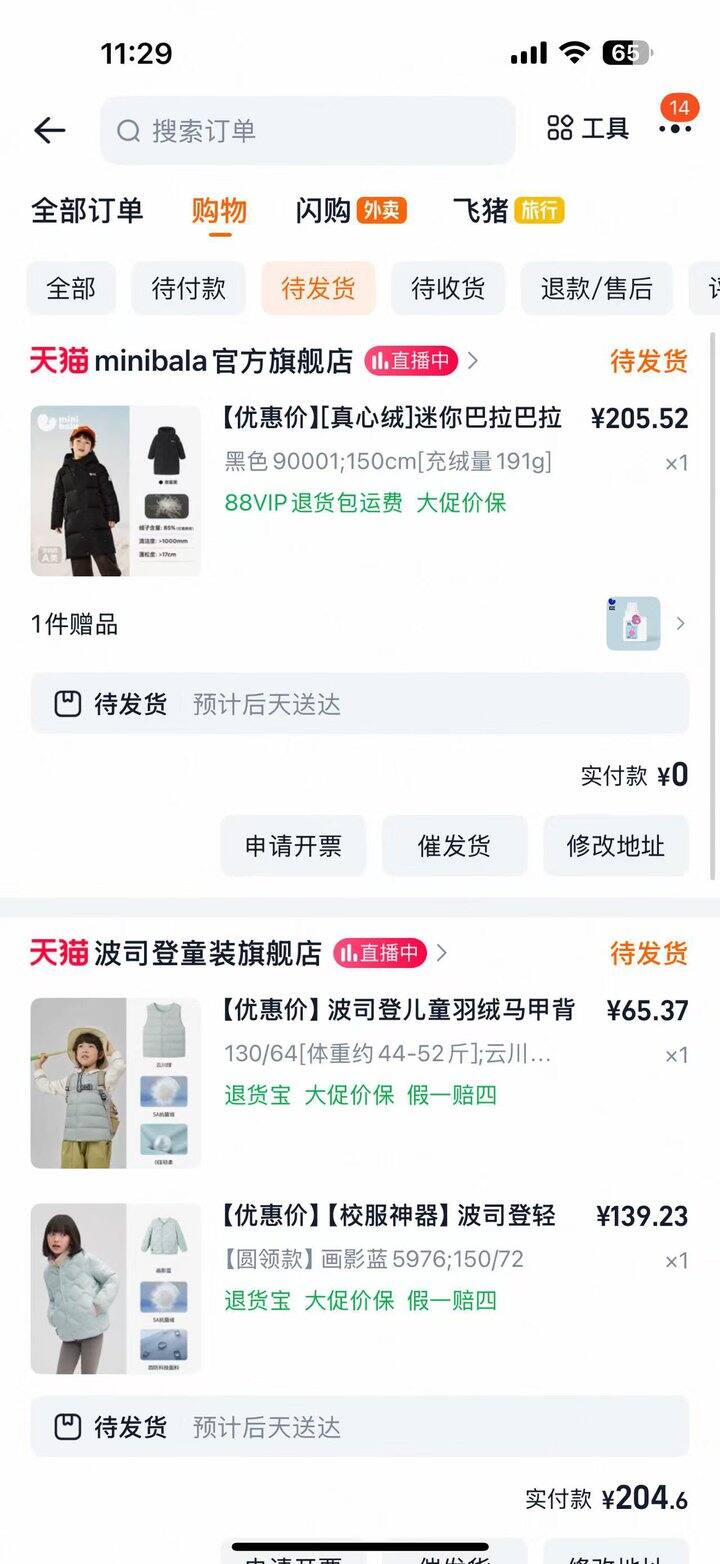This screenshot has height=1564, width=720.
Task: Open the 工具 tools menu
Action: tap(588, 128)
